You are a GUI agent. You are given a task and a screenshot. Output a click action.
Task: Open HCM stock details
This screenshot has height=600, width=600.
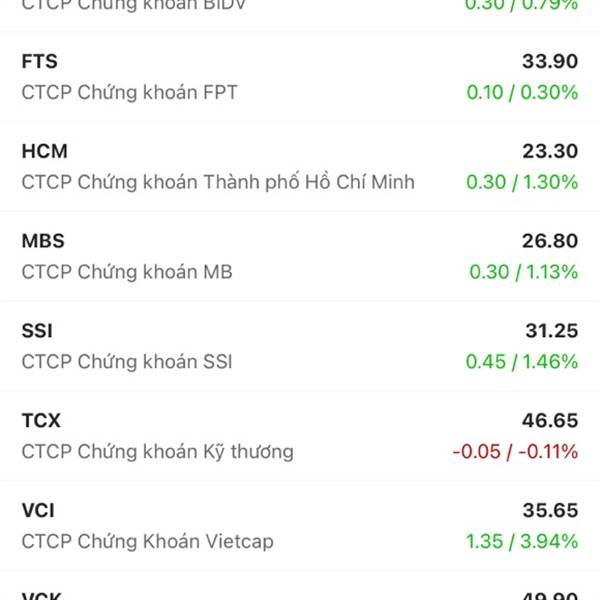tap(300, 167)
